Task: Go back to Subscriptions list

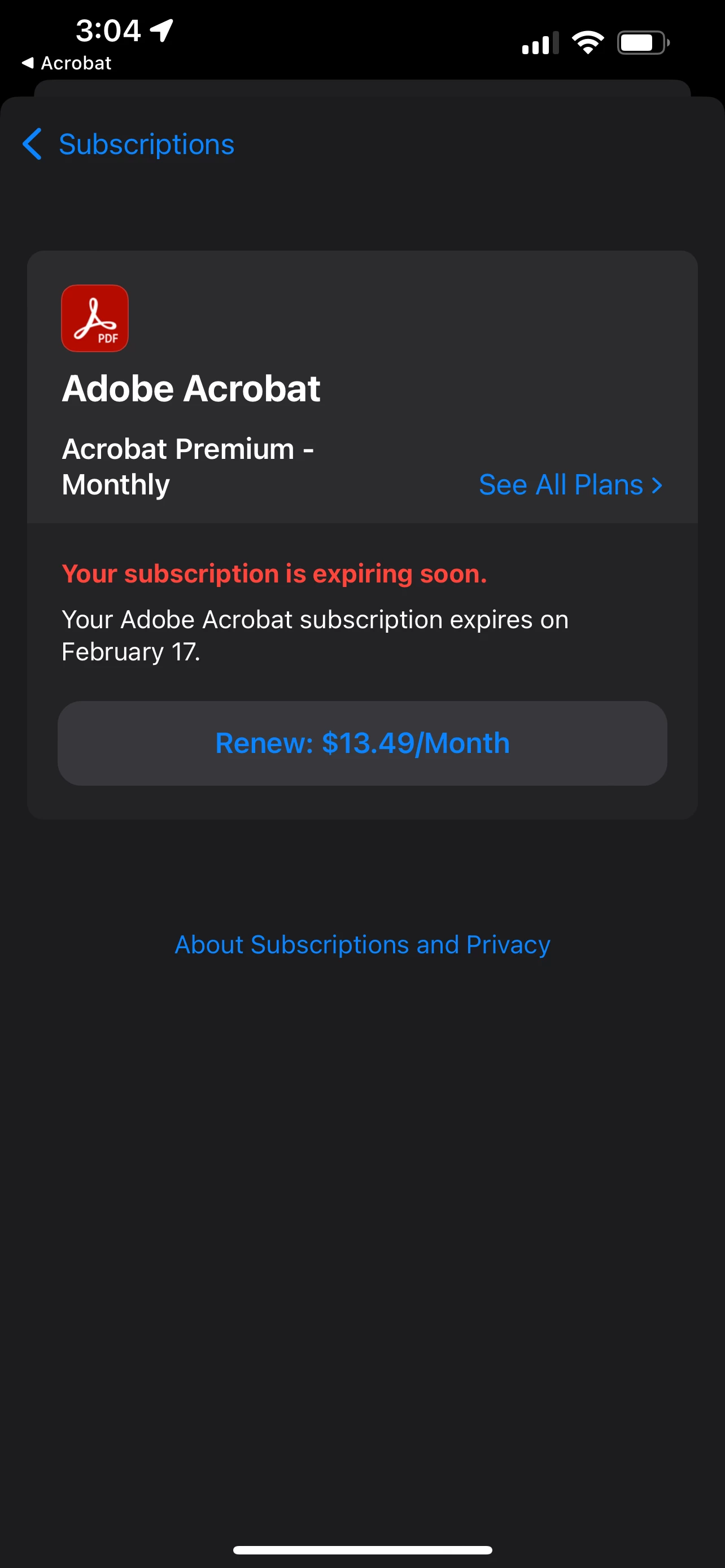Action: pyautogui.click(x=128, y=144)
